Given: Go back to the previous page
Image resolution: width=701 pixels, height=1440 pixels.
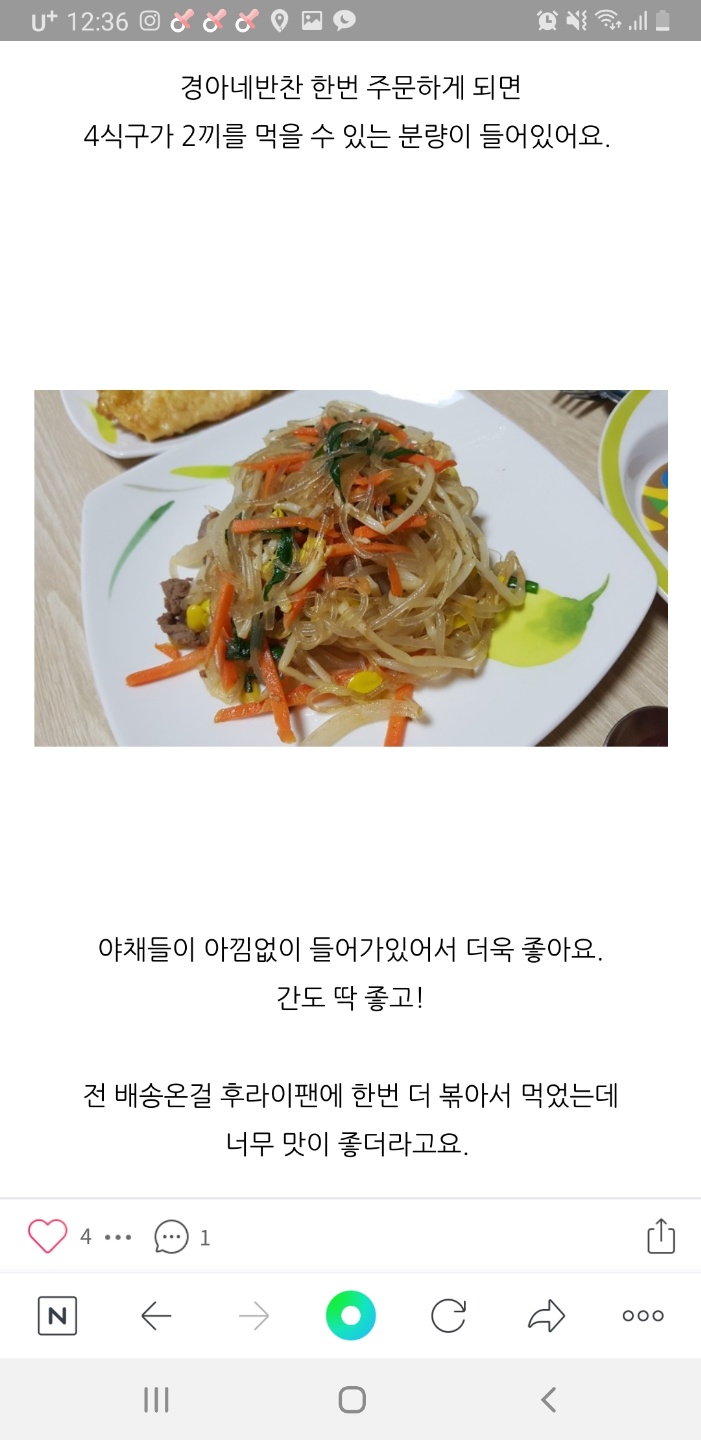Looking at the screenshot, I should pyautogui.click(x=156, y=1316).
